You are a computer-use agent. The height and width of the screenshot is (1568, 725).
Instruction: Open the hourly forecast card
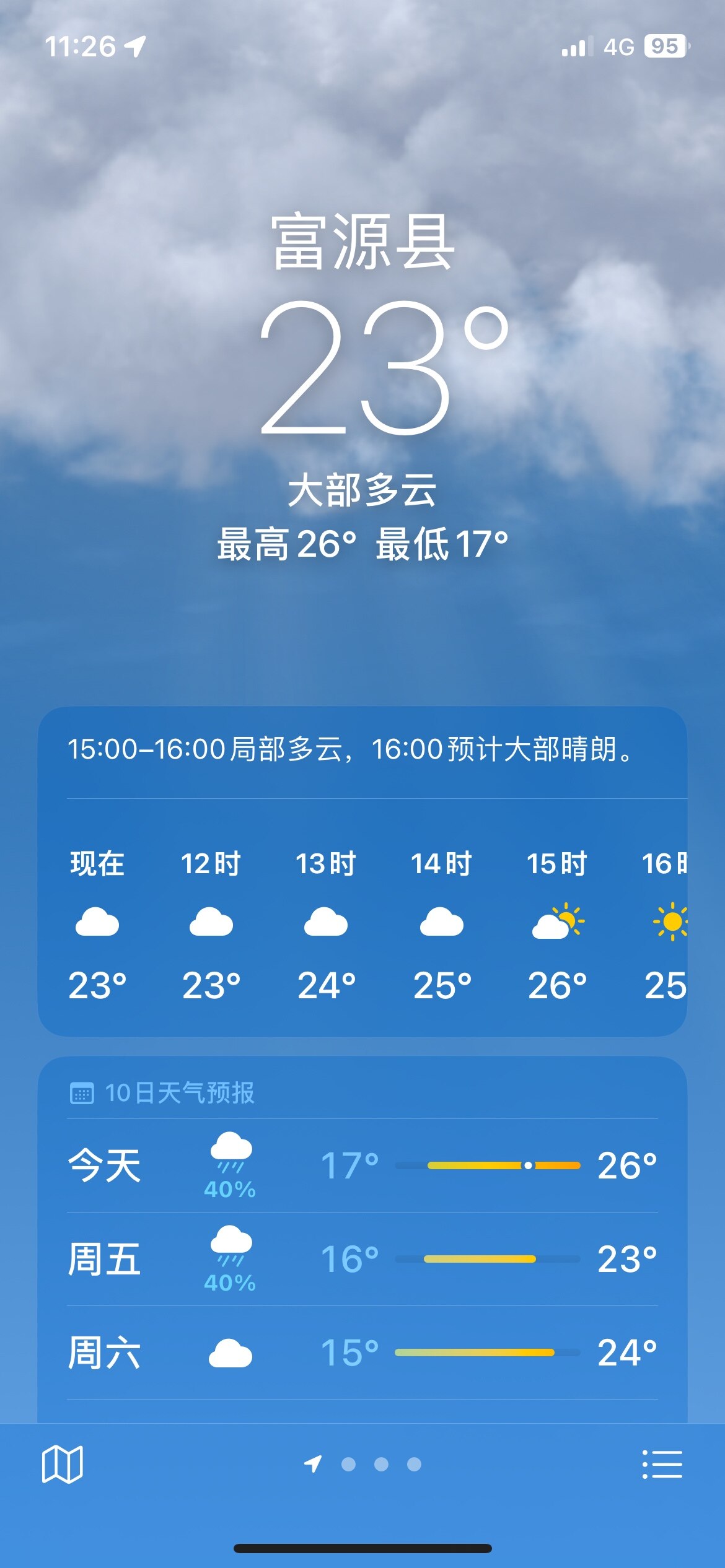[362, 923]
